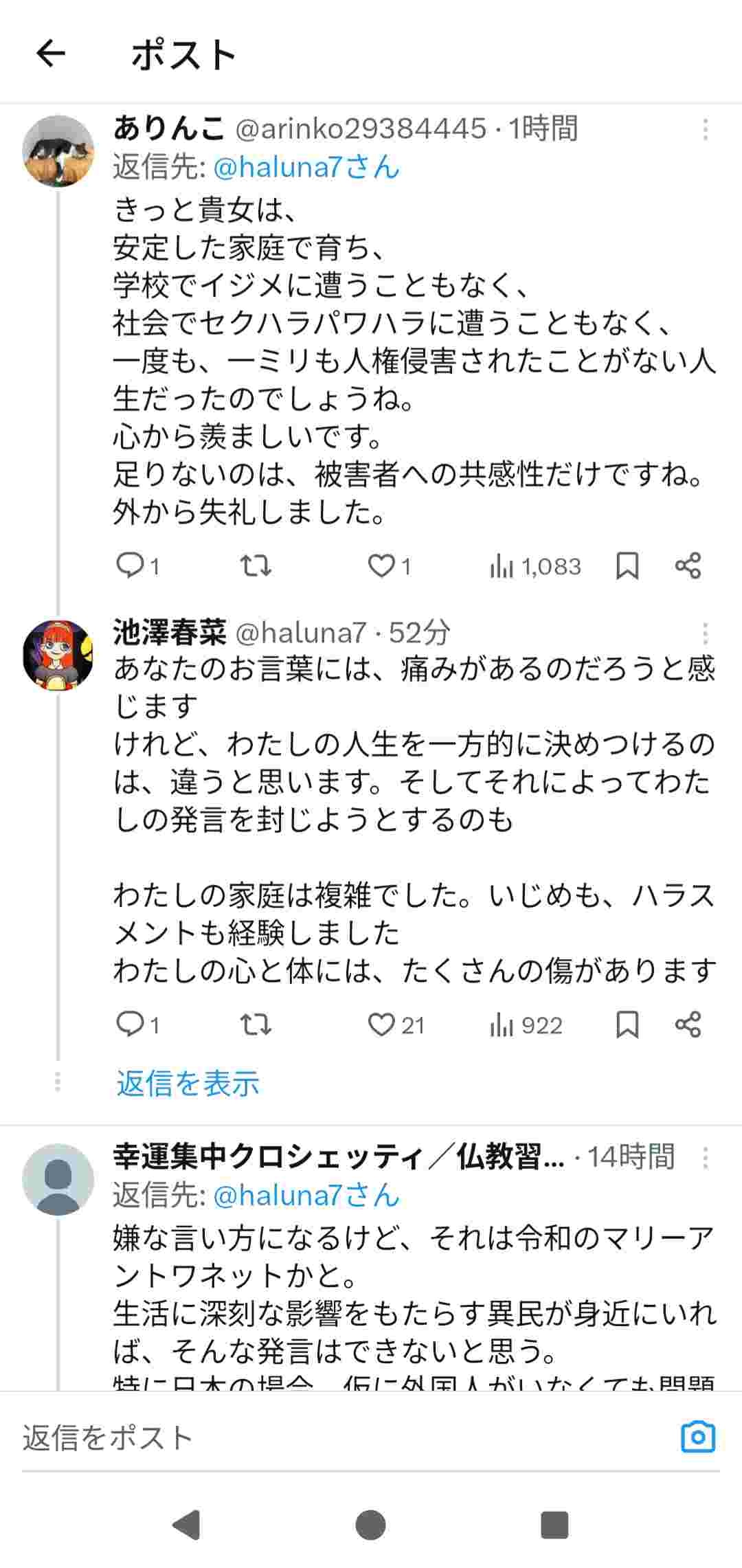Tap 返信を表示 to show replies
Viewport: 742px width, 1568px height.
point(188,1084)
